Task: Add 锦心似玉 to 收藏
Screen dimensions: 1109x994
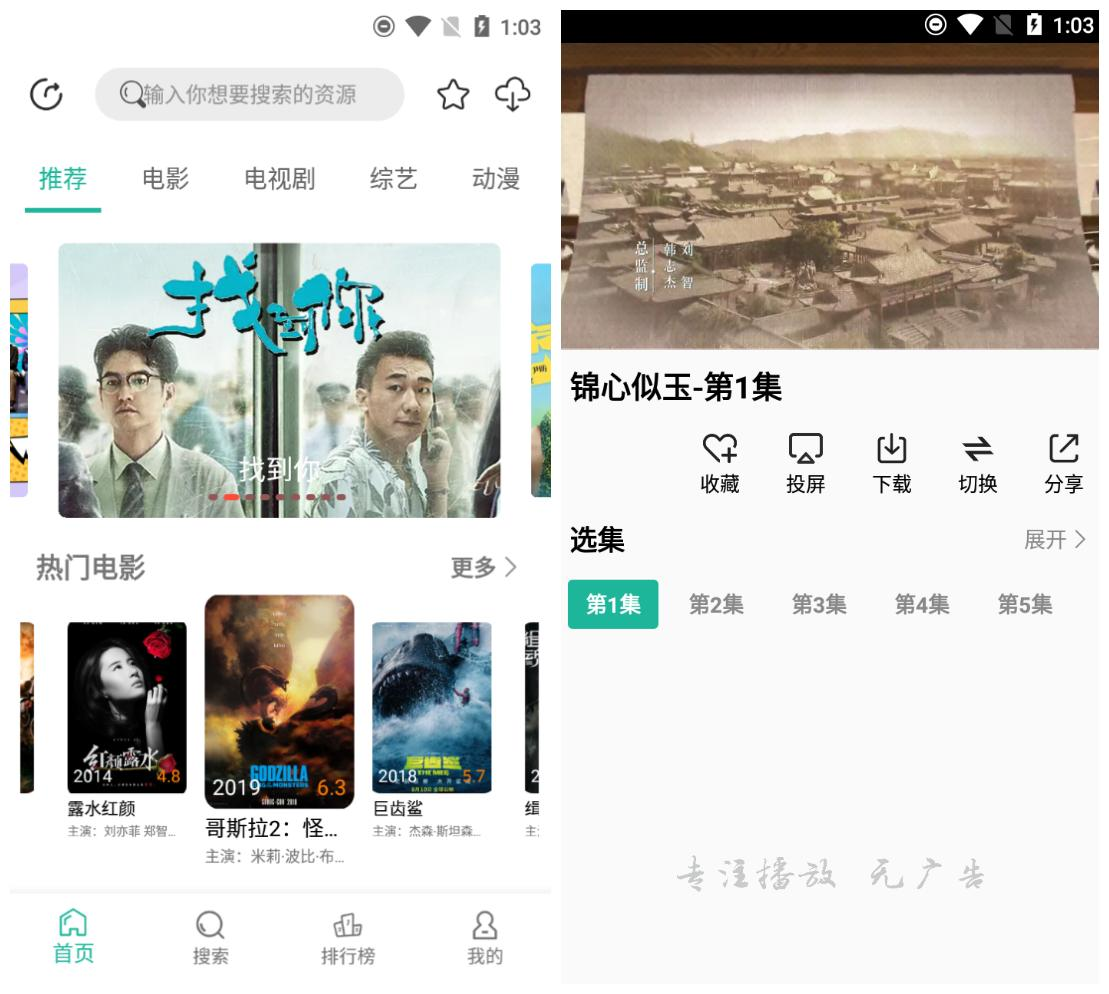Action: tap(719, 463)
